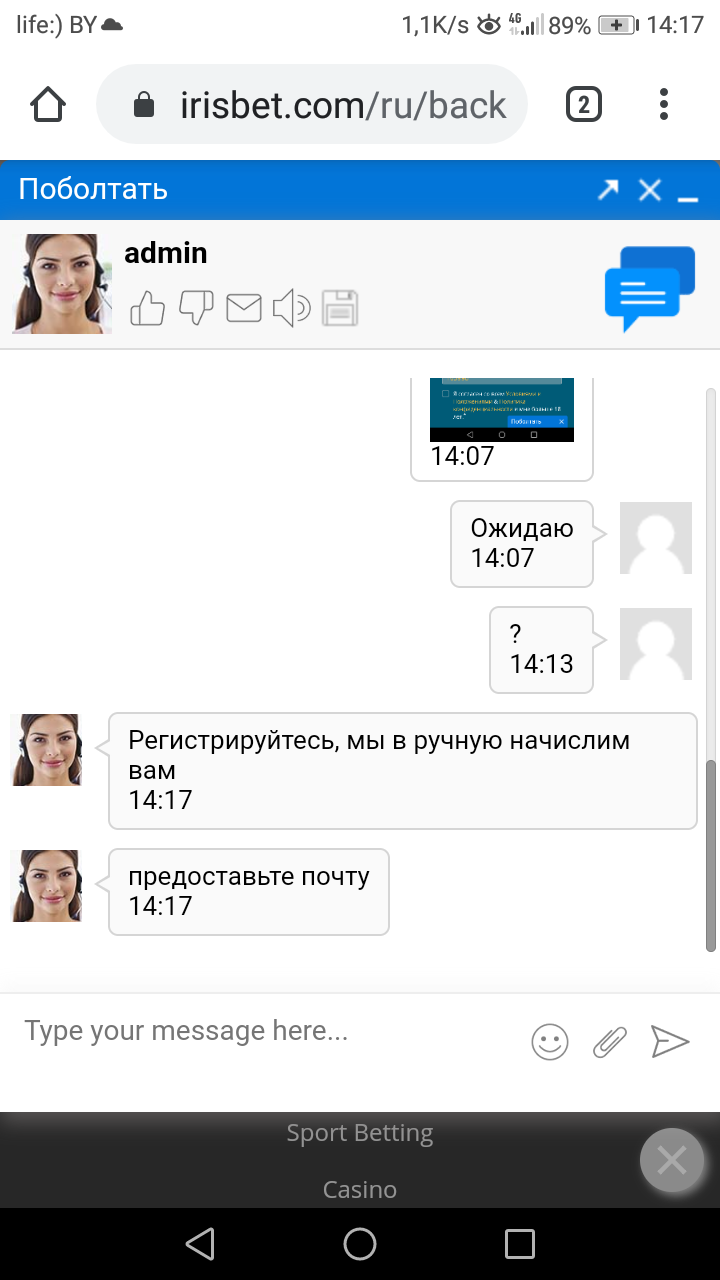
Task: Attach a file to the chat
Action: pos(609,1042)
